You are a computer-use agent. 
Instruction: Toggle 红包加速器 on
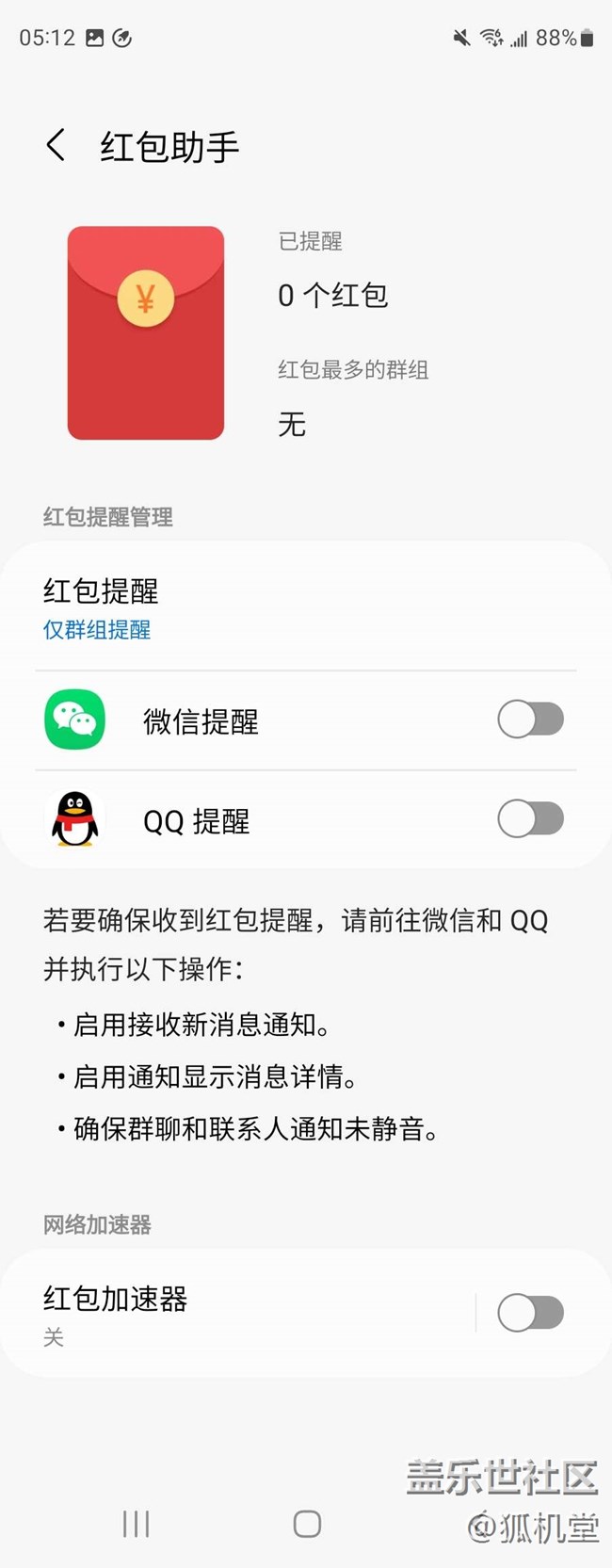(530, 1313)
